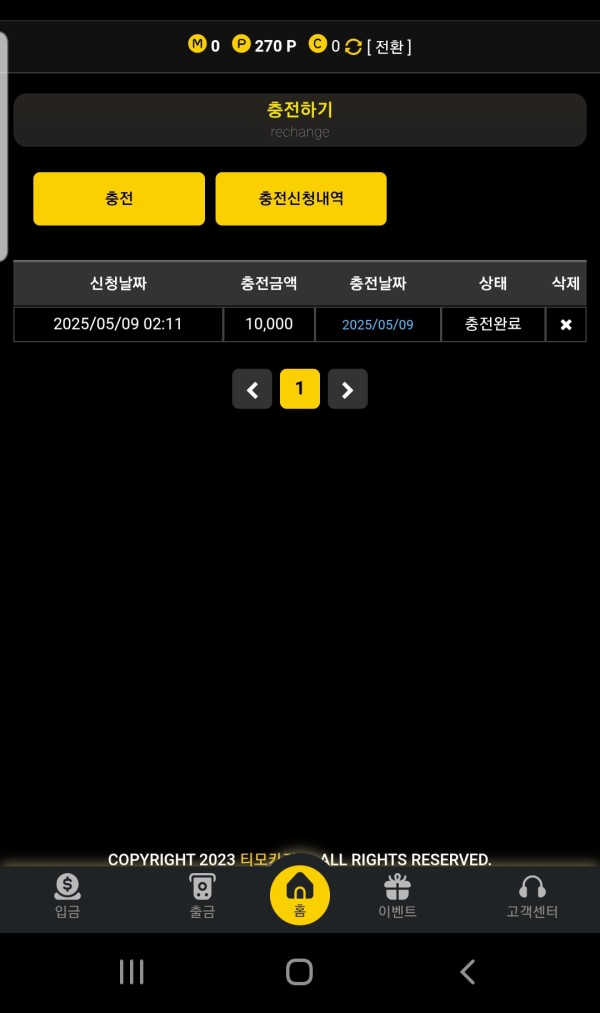
Task: Go to previous page of results
Action: click(x=252, y=389)
